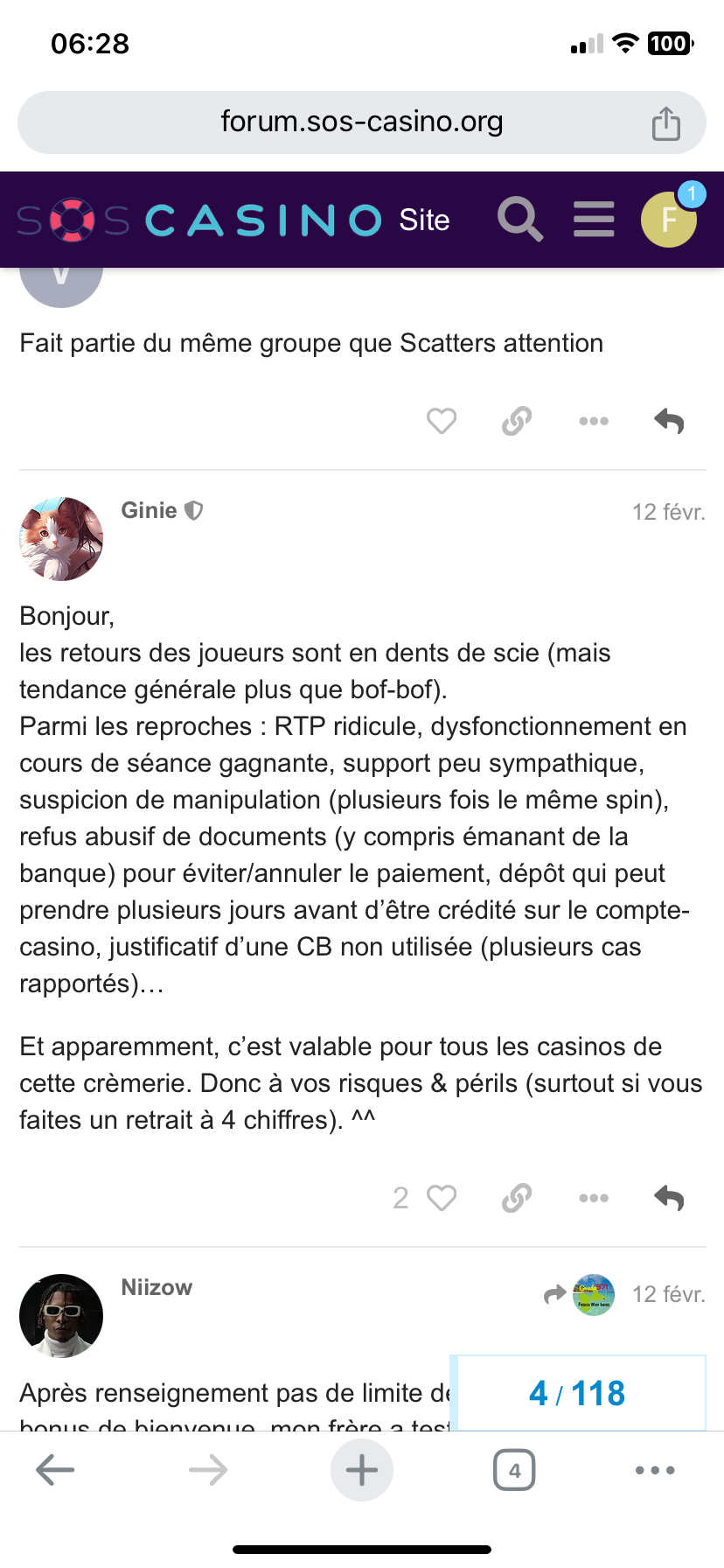The height and width of the screenshot is (1568, 724).
Task: Like Ginie's post
Action: (442, 1198)
